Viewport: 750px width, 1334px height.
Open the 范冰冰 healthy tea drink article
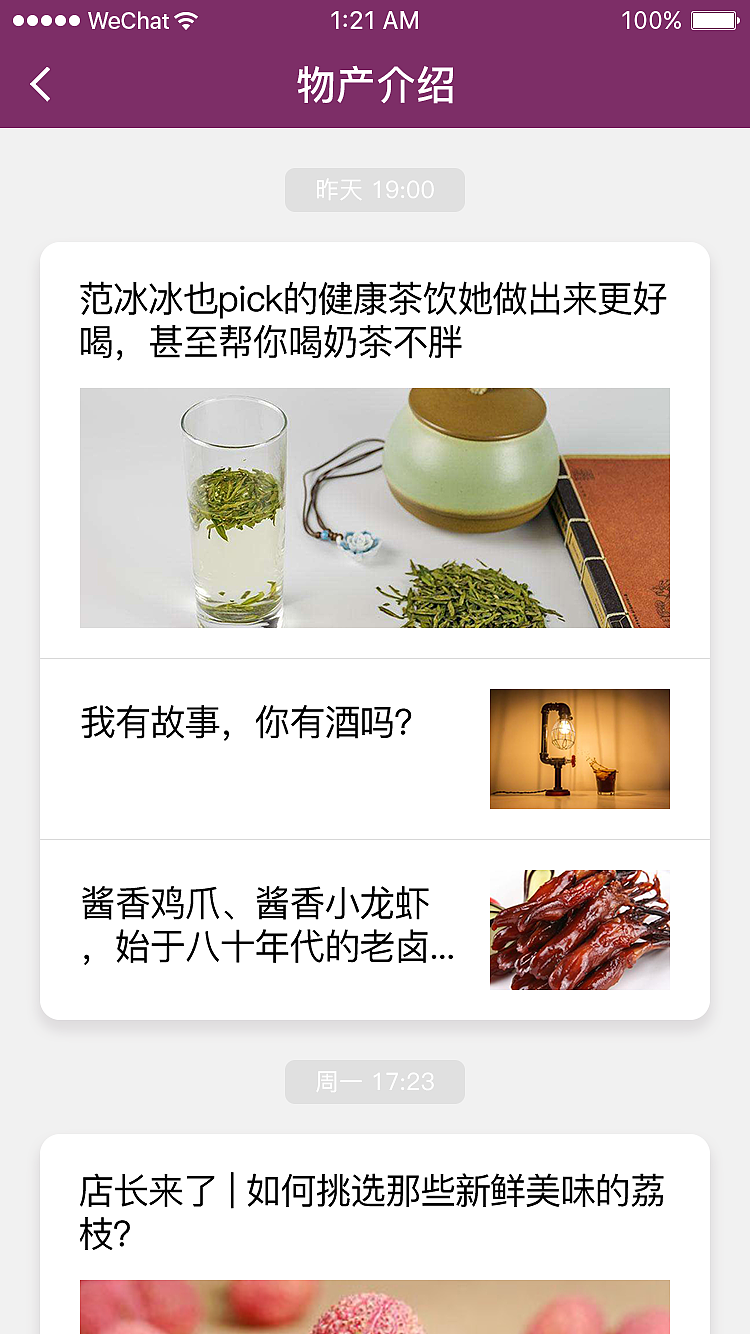(x=375, y=322)
